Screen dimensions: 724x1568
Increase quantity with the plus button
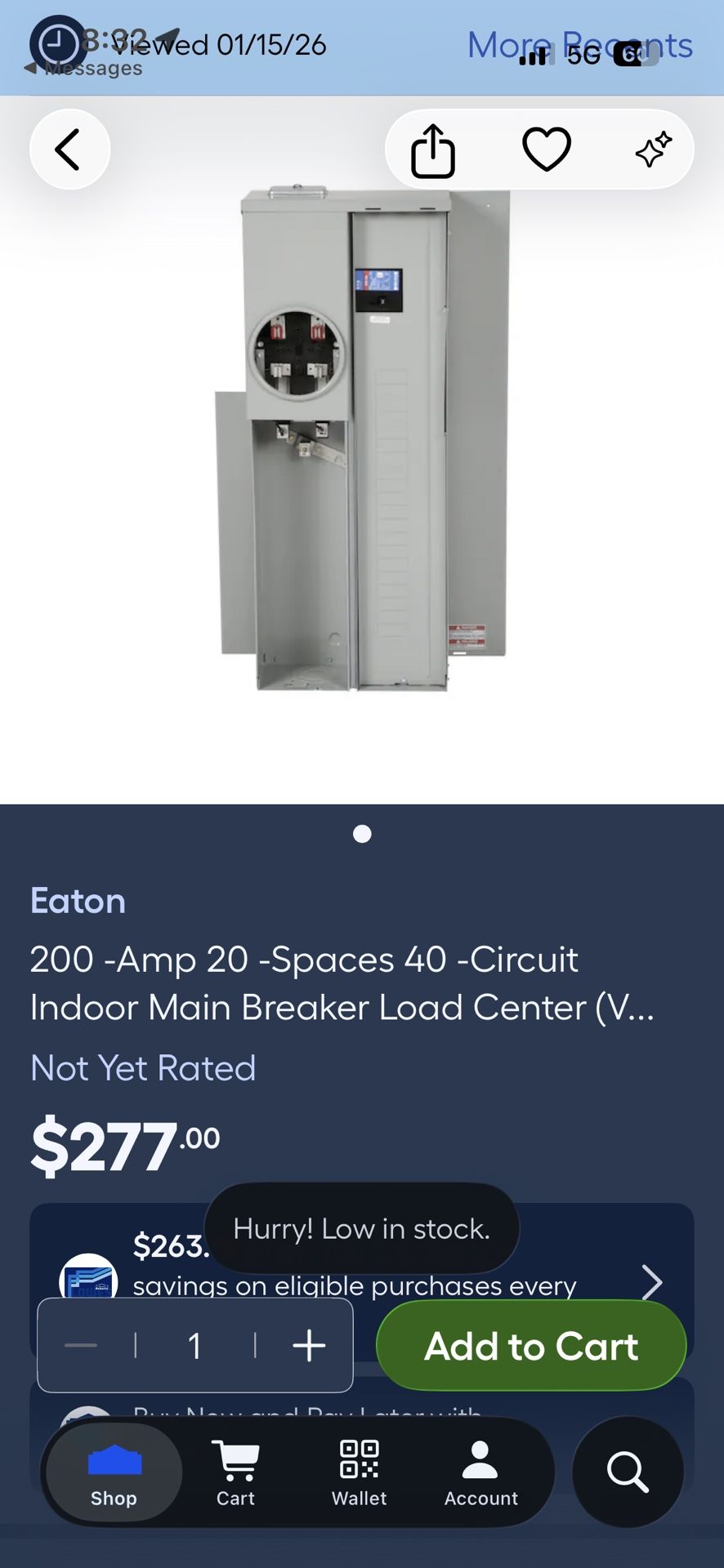(x=309, y=1345)
